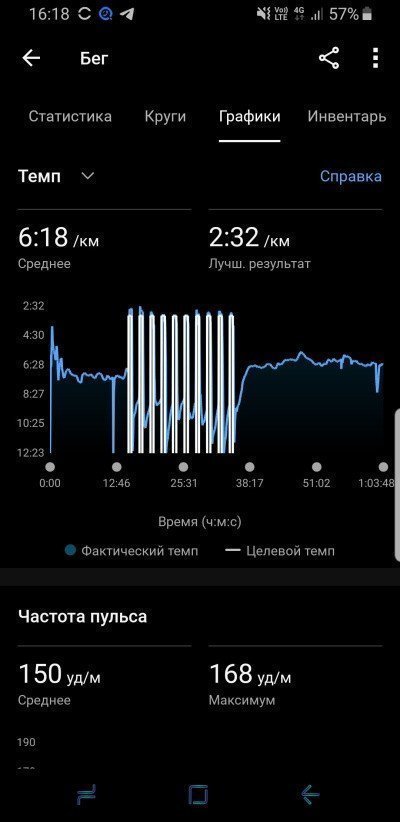Viewport: 400px width, 822px height.
Task: Tap the system home button
Action: 198,795
